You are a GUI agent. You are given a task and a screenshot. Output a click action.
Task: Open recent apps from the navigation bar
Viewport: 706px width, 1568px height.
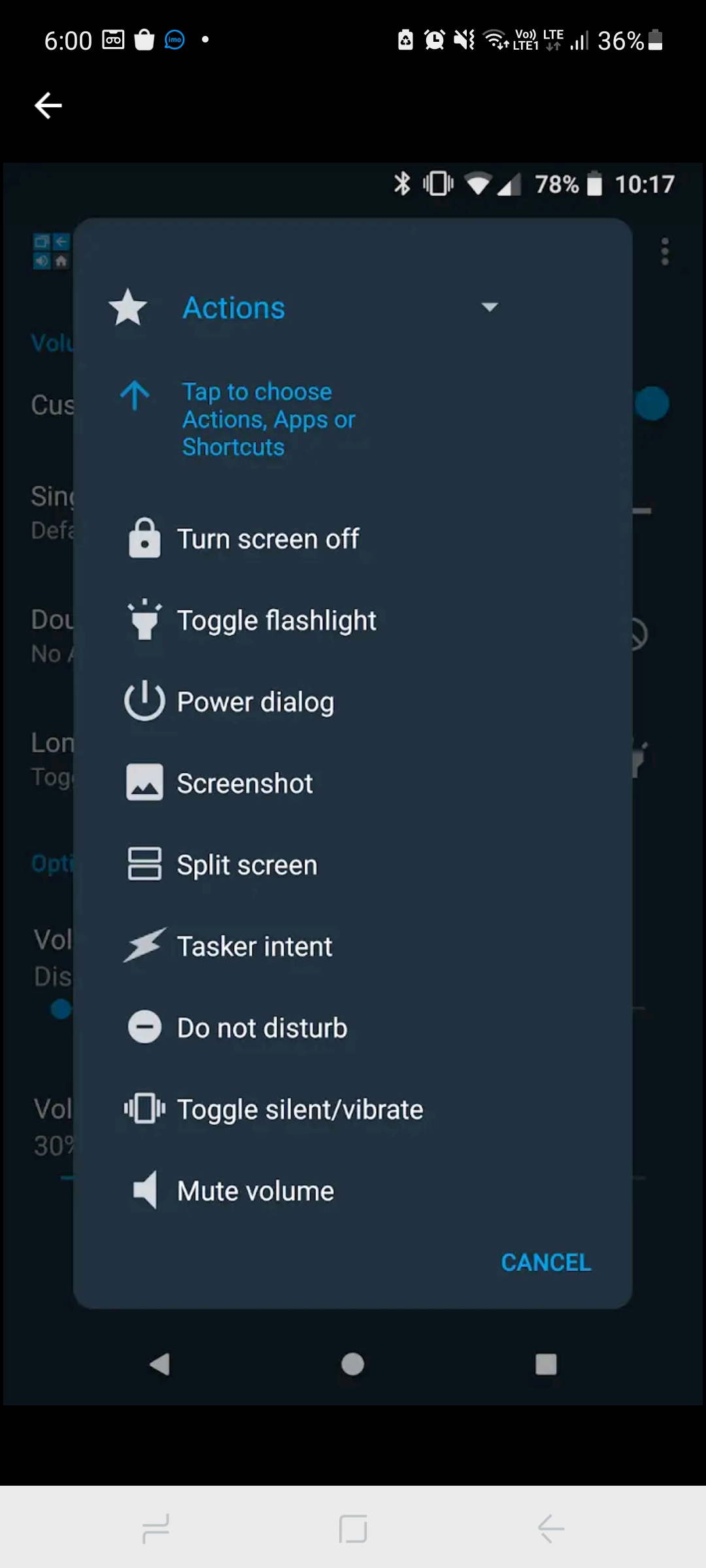click(156, 1528)
